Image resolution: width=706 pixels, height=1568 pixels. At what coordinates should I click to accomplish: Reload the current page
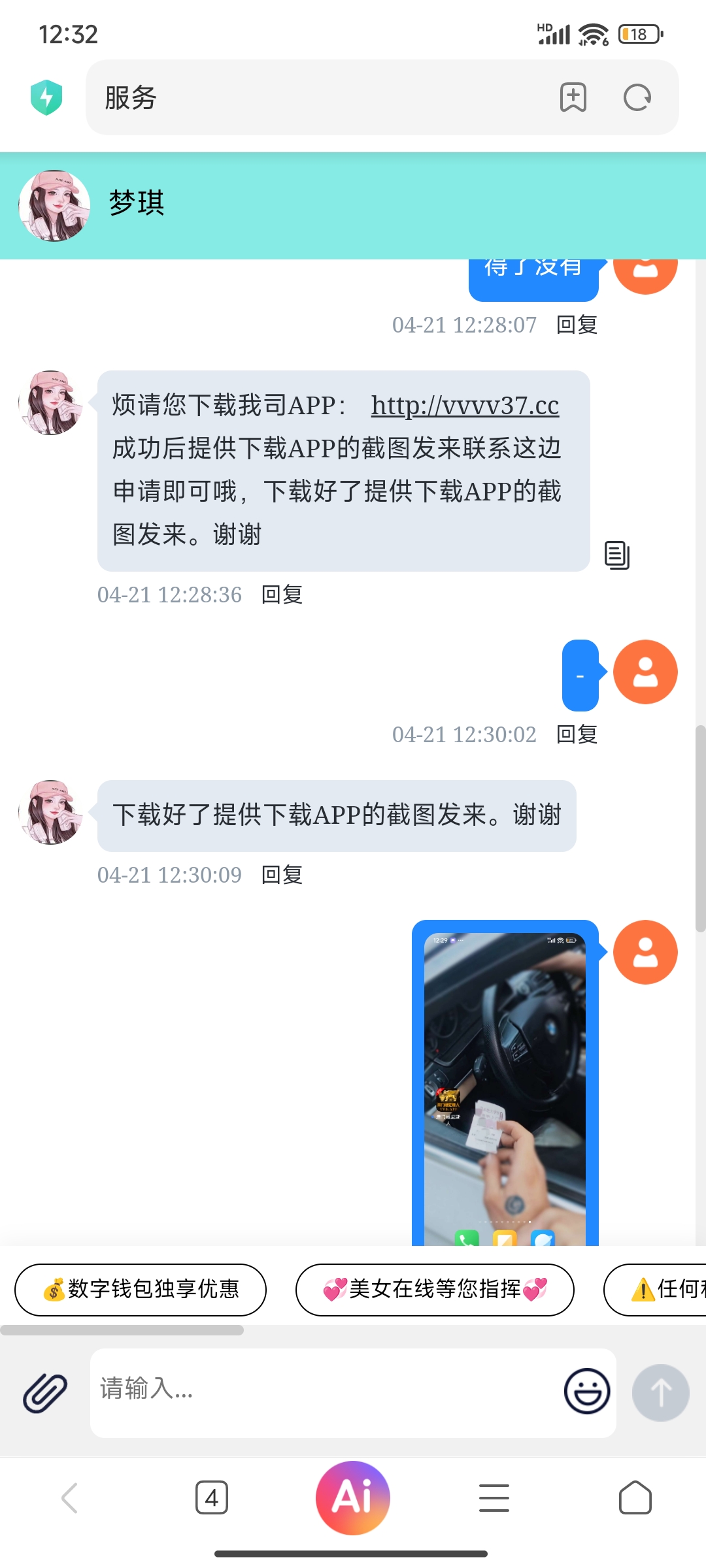click(x=637, y=98)
